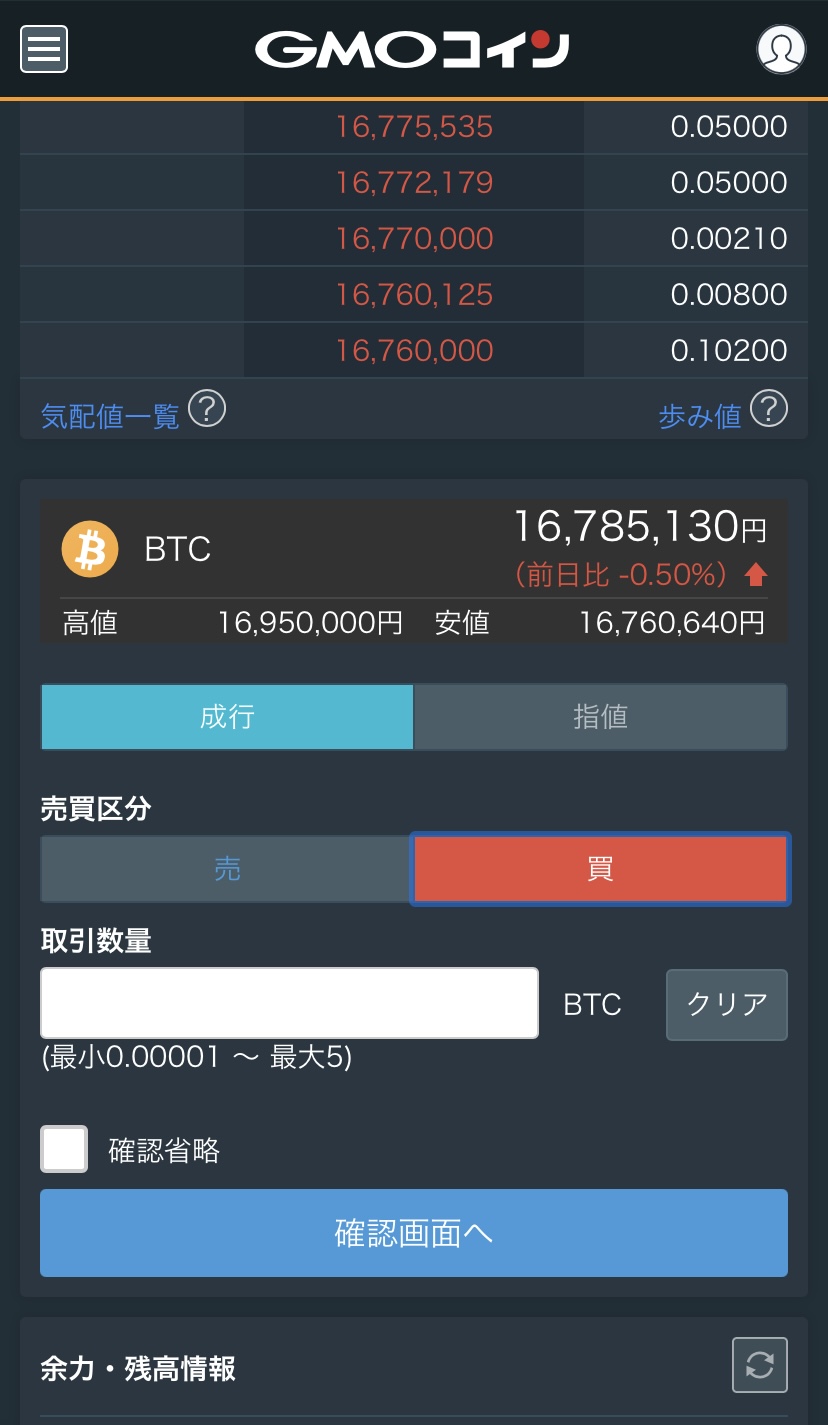Open the account profile icon
828x1425 pixels.
[x=780, y=48]
